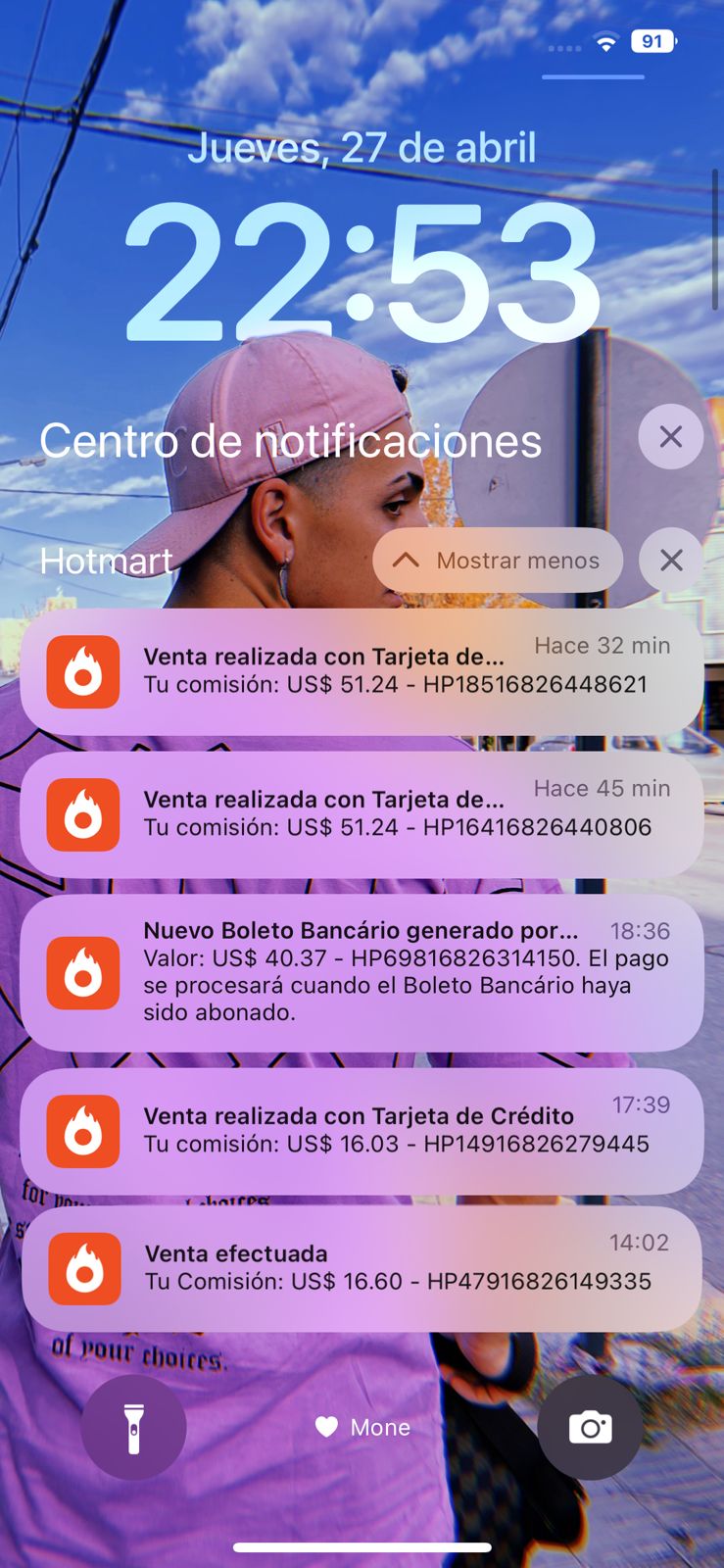
Task: Turn on the flashlight
Action: click(x=133, y=1427)
